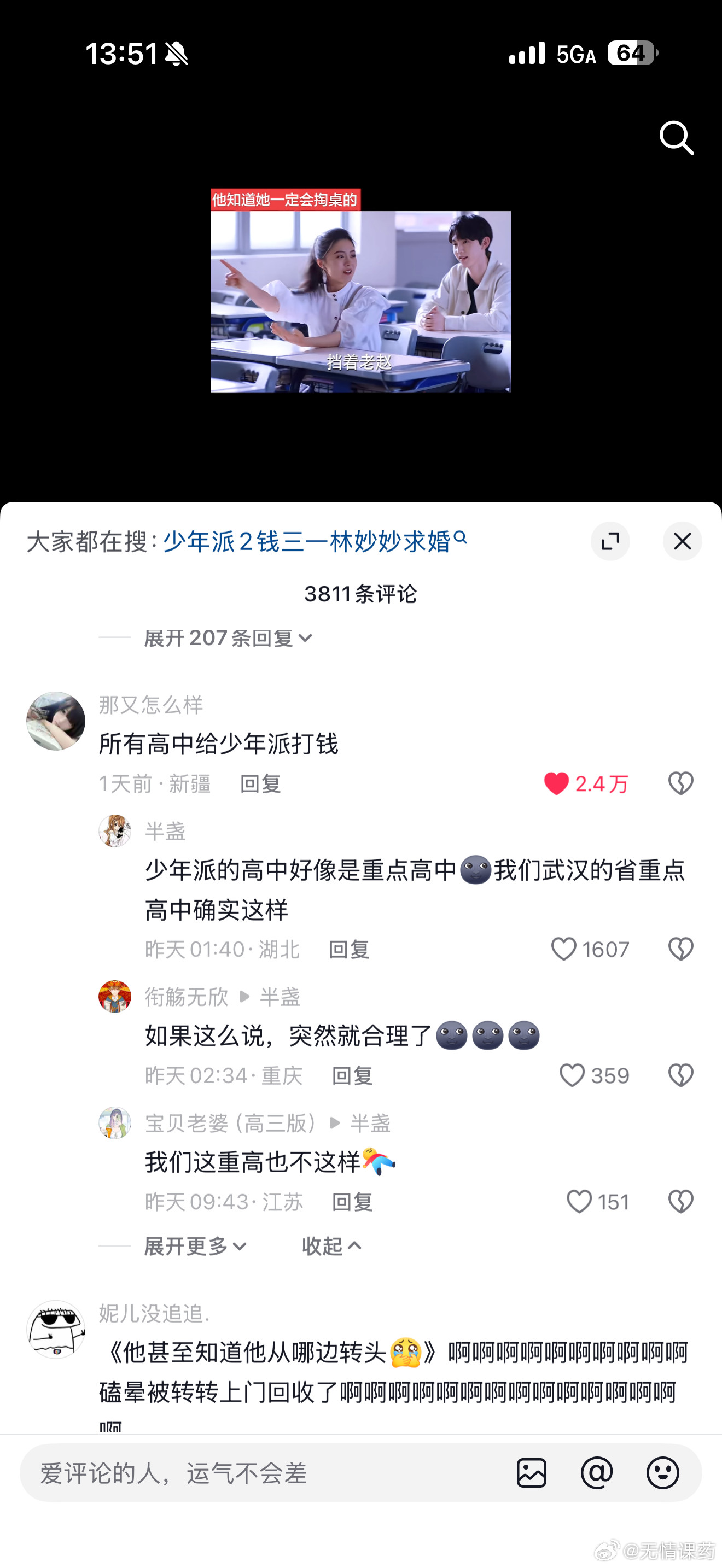Tap the search magnifier at top right

[x=677, y=138]
